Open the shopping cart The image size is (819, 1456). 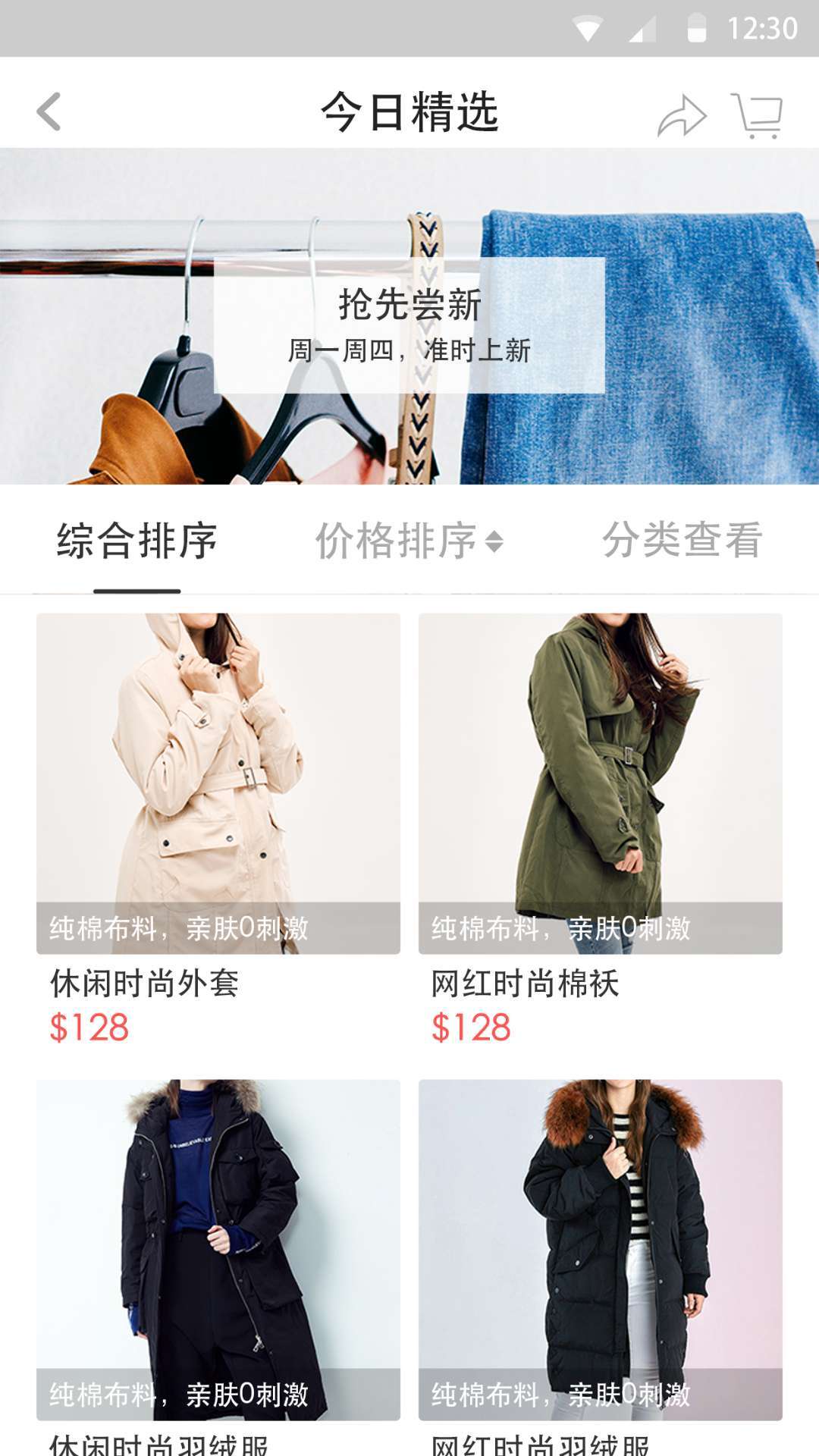pos(761,115)
